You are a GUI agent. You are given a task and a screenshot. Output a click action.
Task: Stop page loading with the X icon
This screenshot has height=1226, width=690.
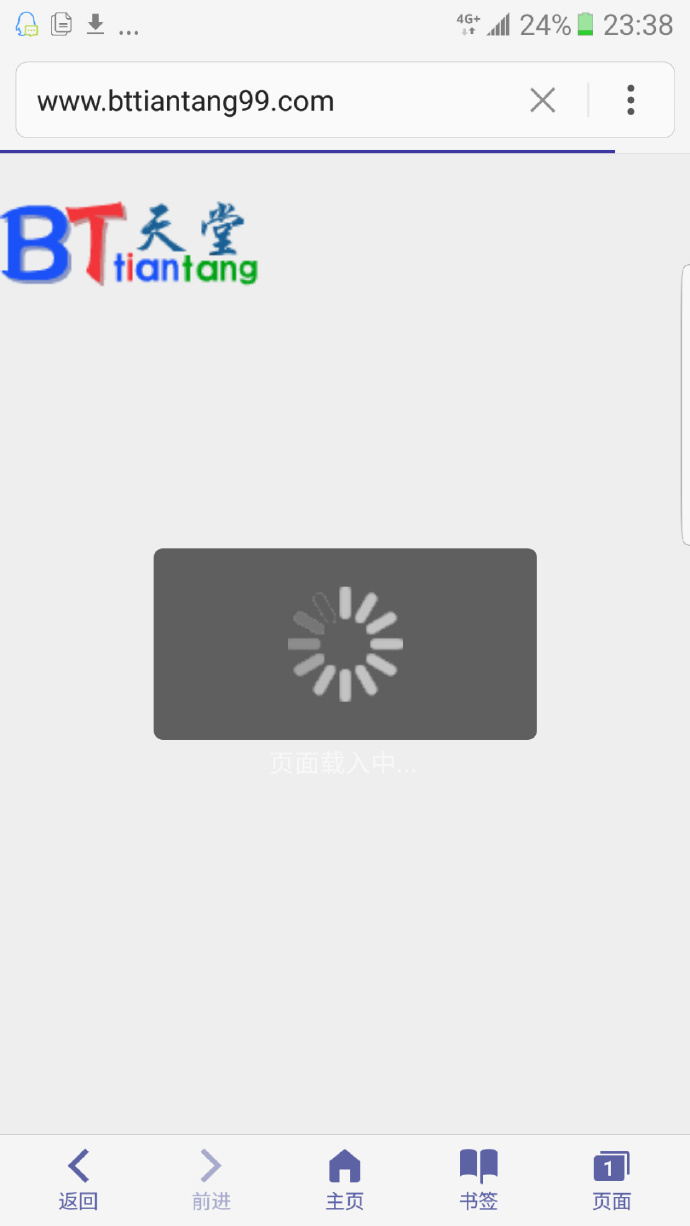(542, 100)
